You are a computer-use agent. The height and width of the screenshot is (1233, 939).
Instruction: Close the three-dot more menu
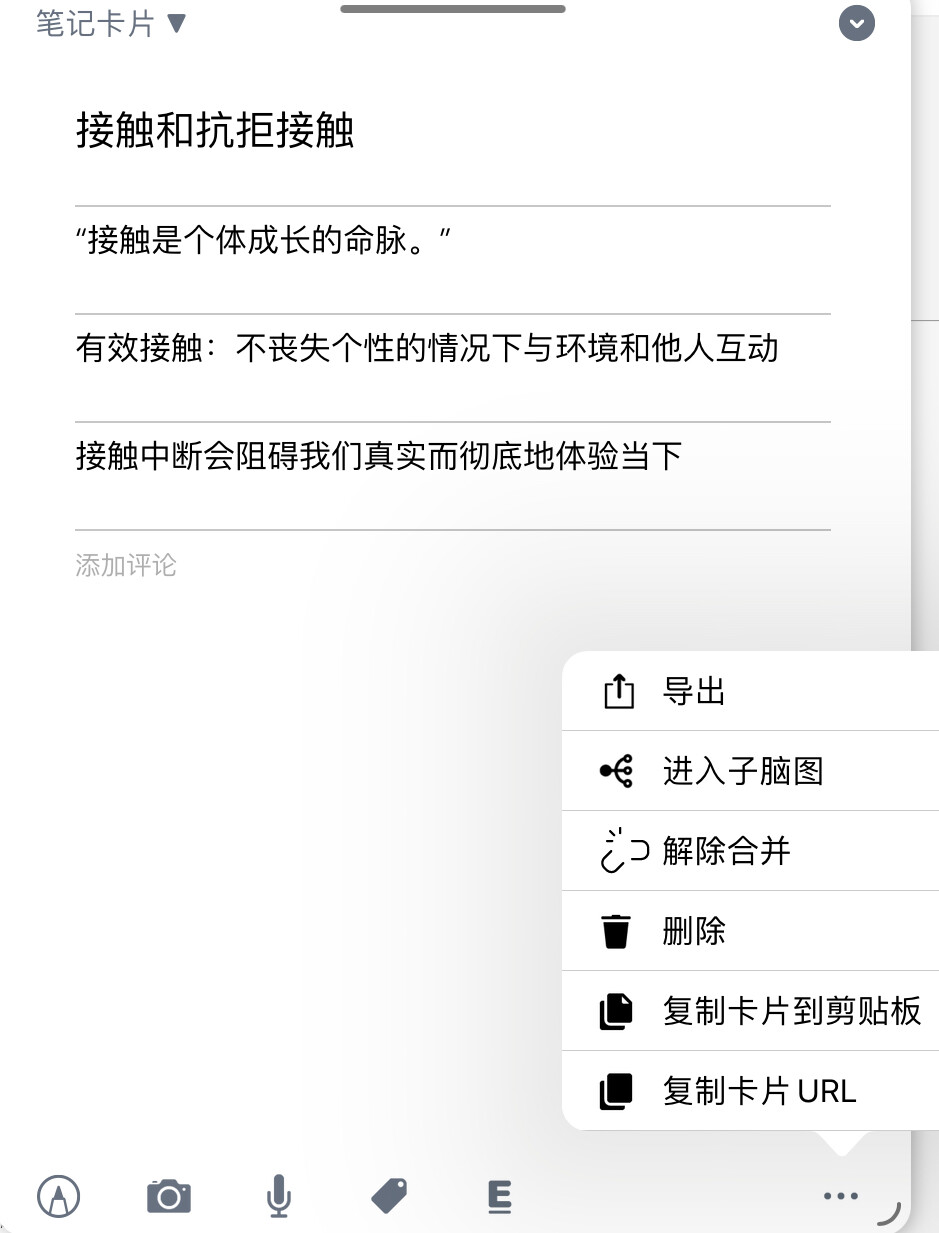click(840, 1196)
